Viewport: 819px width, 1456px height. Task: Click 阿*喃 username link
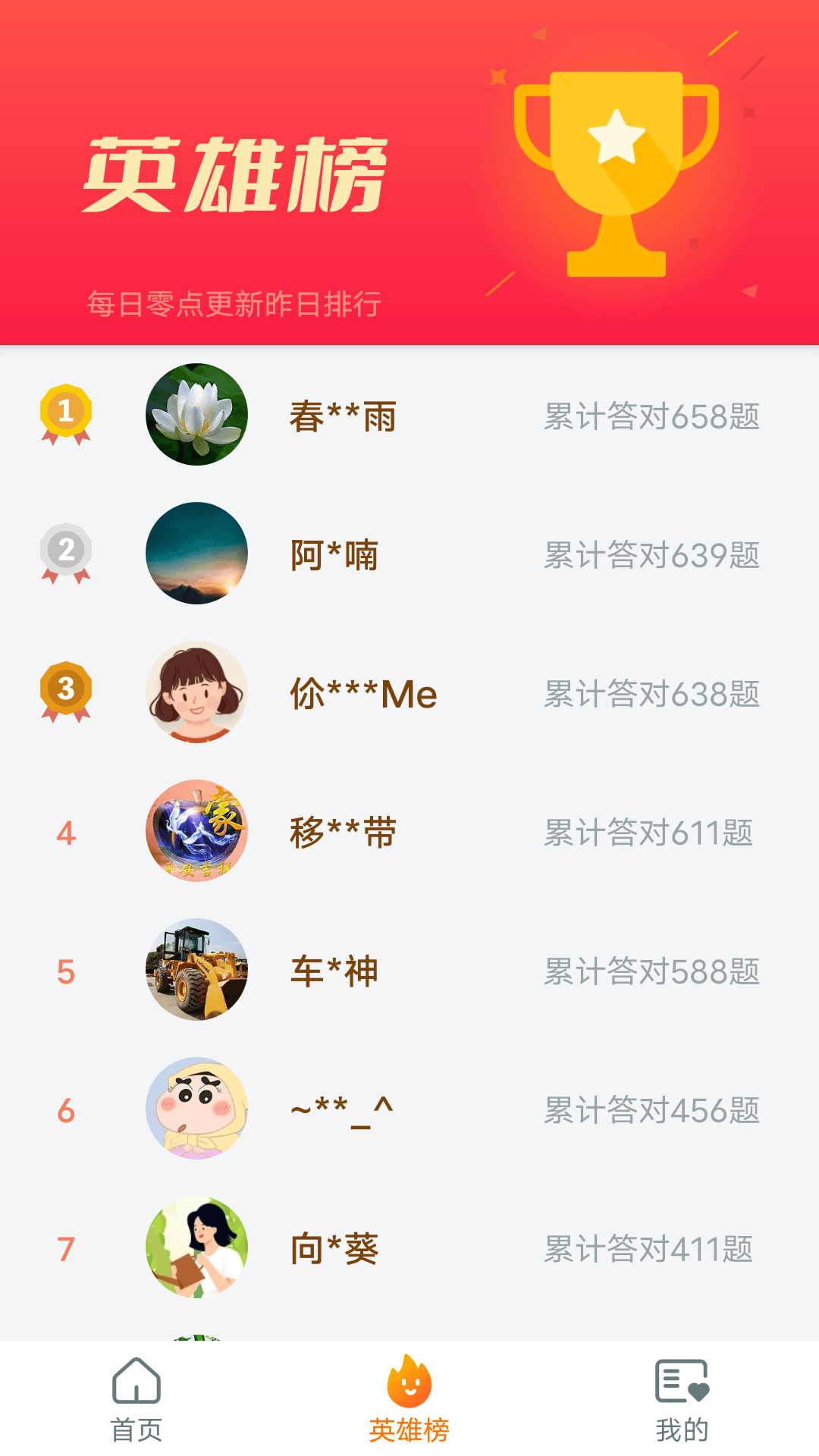pyautogui.click(x=332, y=554)
